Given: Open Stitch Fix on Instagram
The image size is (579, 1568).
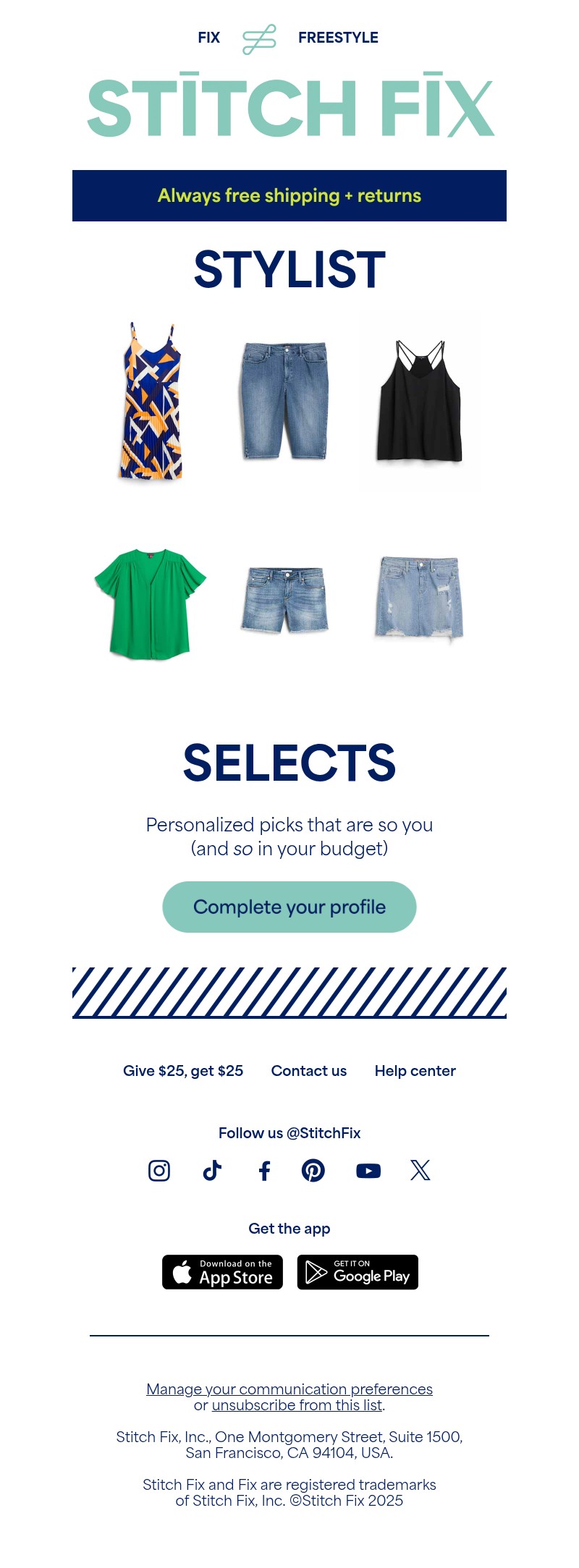Looking at the screenshot, I should (x=159, y=1170).
